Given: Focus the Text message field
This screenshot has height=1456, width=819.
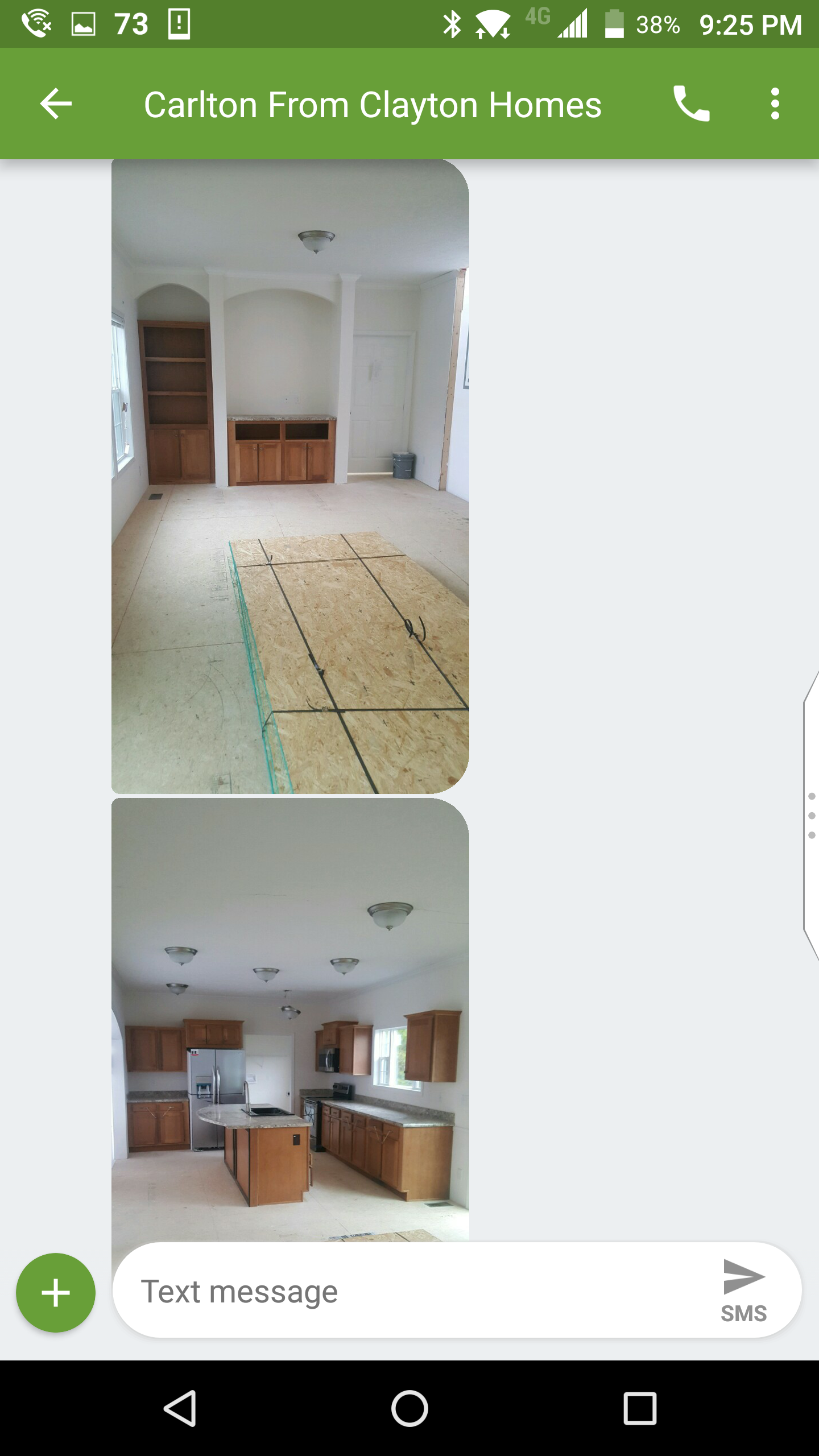Looking at the screenshot, I should tap(409, 1291).
